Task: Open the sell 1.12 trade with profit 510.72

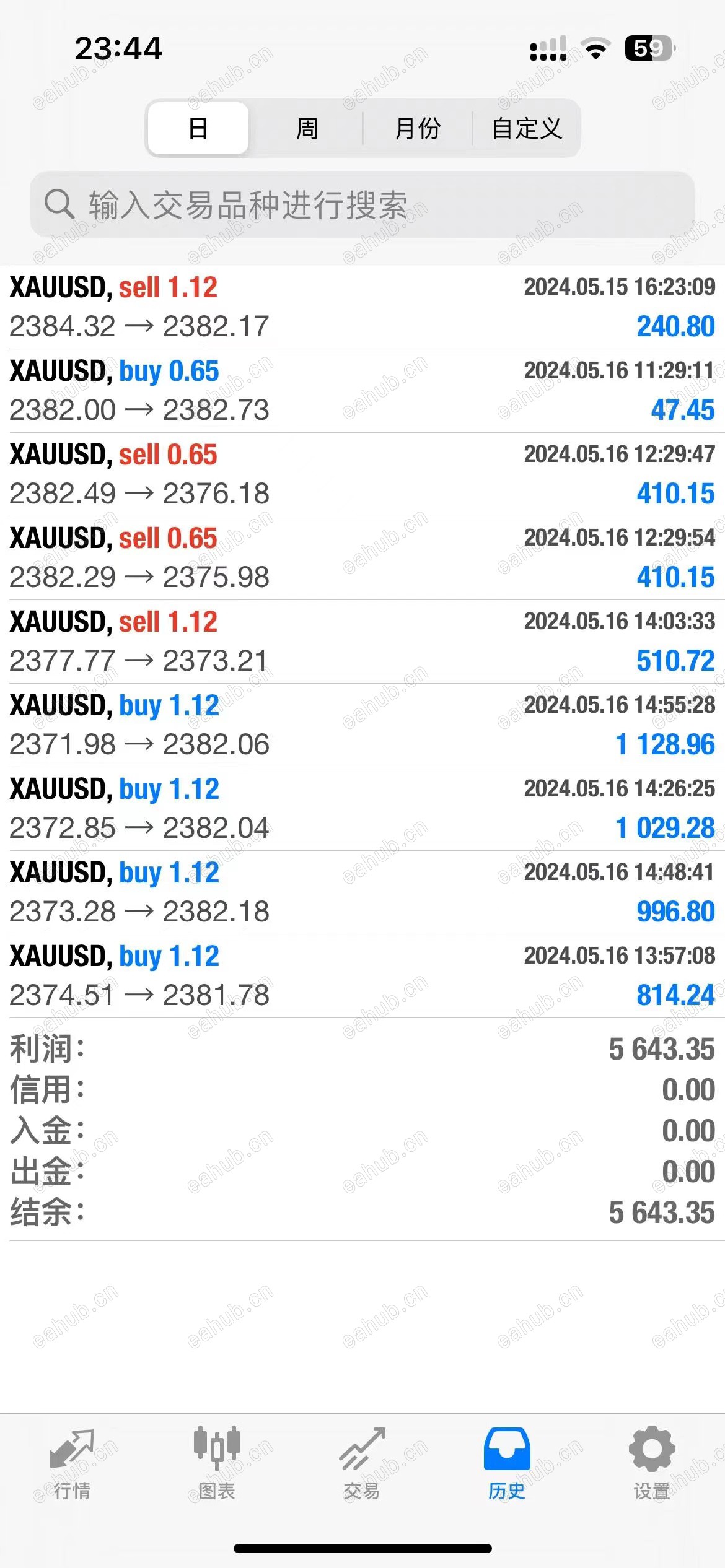Action: click(362, 642)
